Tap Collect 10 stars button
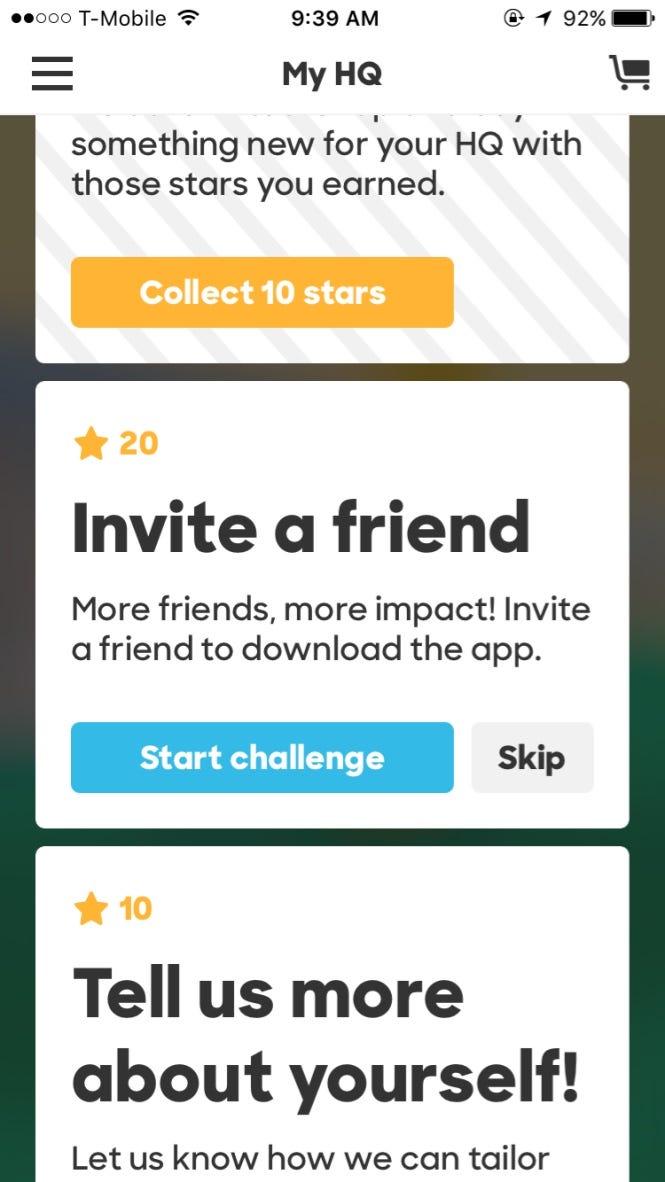This screenshot has height=1182, width=665. coord(262,293)
